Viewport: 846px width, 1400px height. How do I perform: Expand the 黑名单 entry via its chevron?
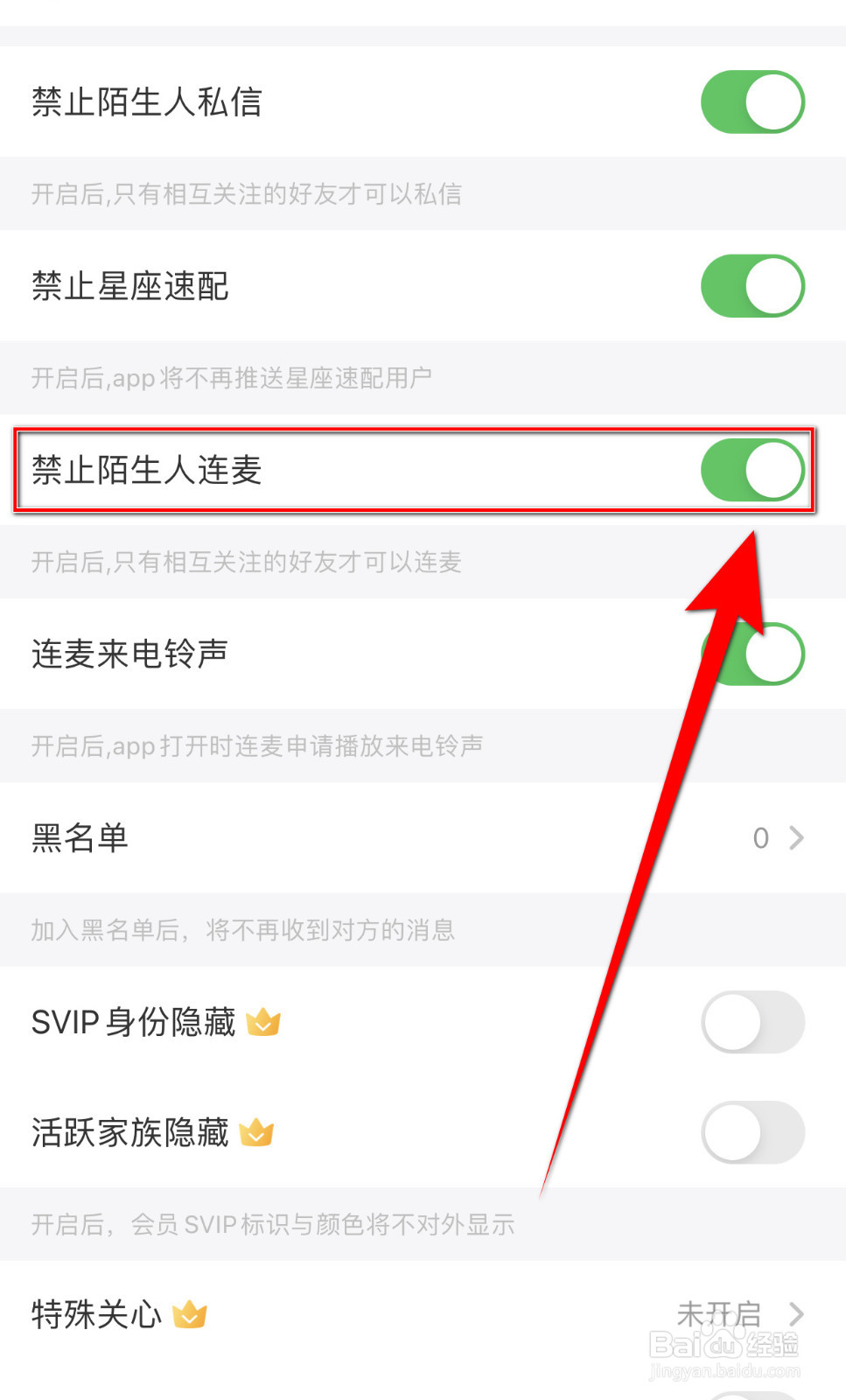798,837
